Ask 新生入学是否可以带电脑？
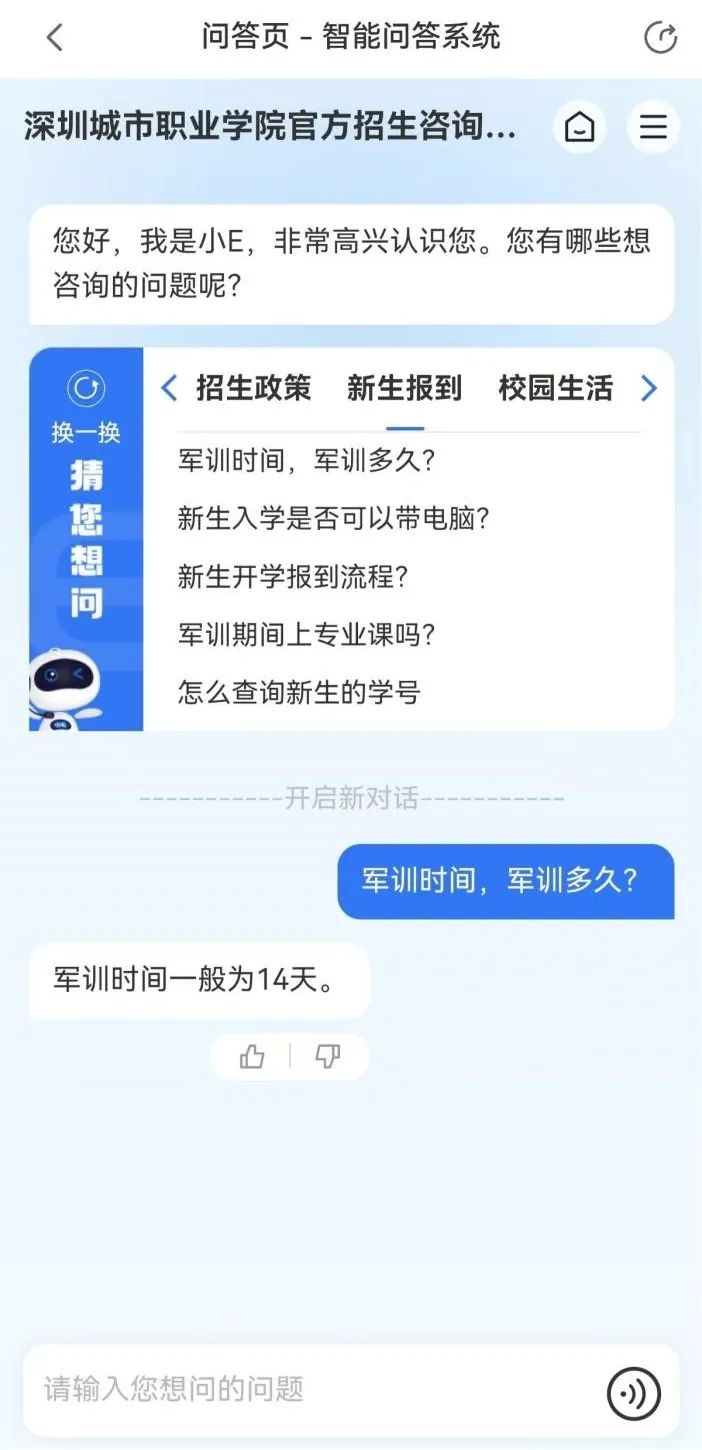 click(x=334, y=519)
